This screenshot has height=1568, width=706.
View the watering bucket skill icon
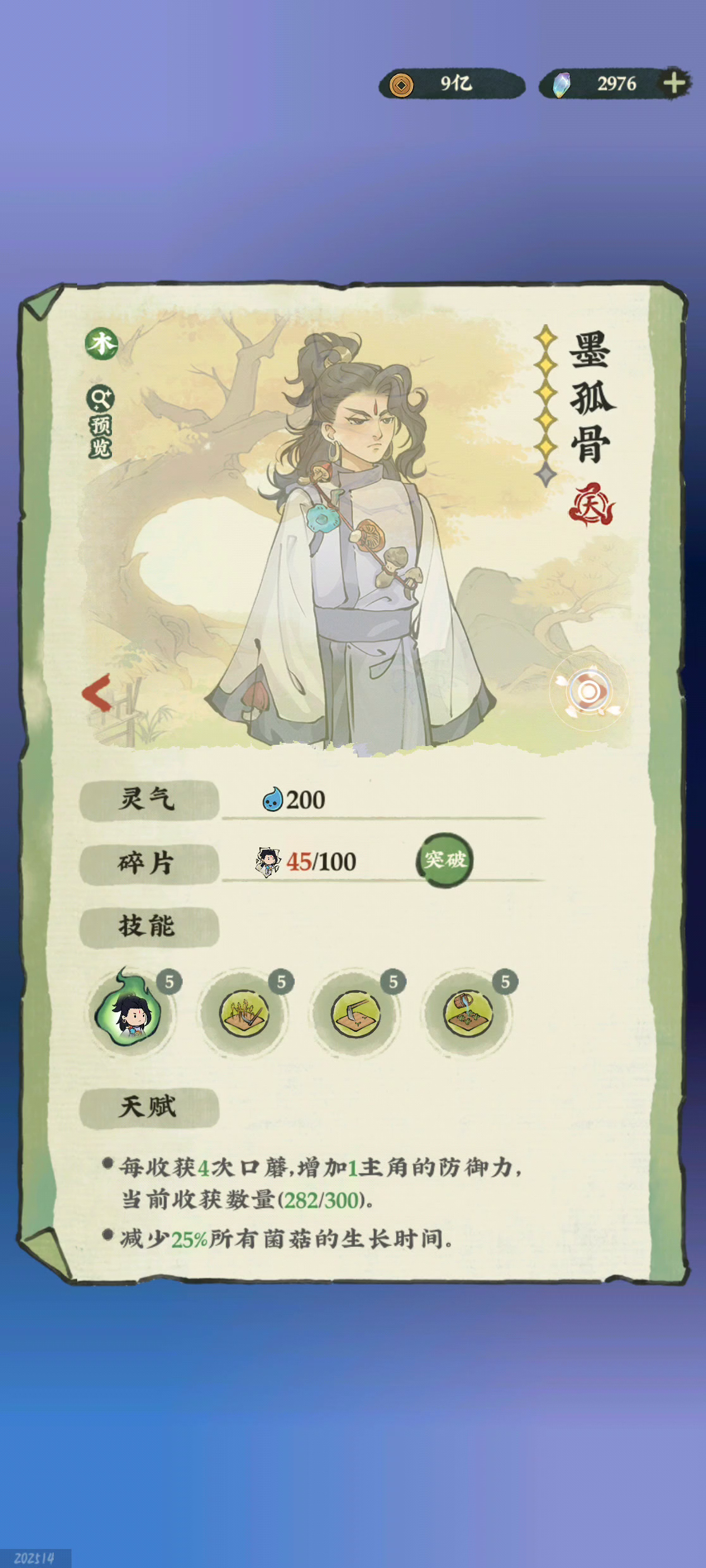pyautogui.click(x=468, y=1014)
